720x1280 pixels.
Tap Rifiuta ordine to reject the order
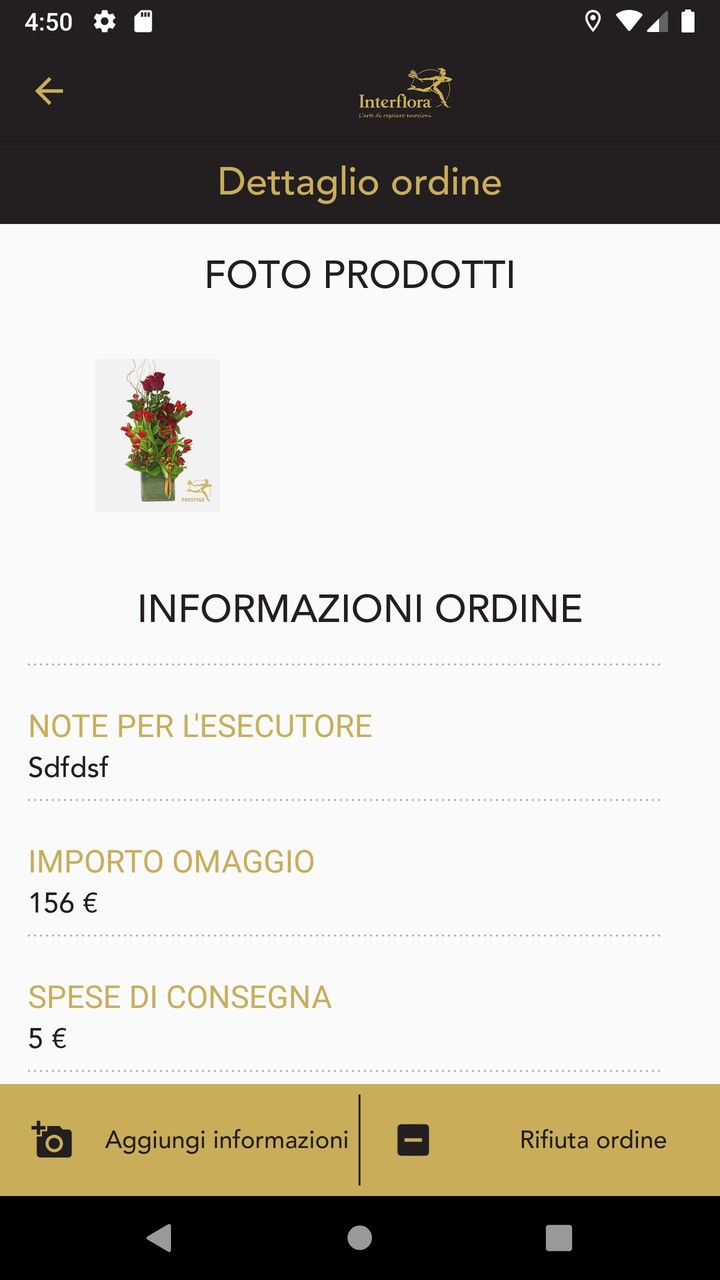tap(593, 1139)
